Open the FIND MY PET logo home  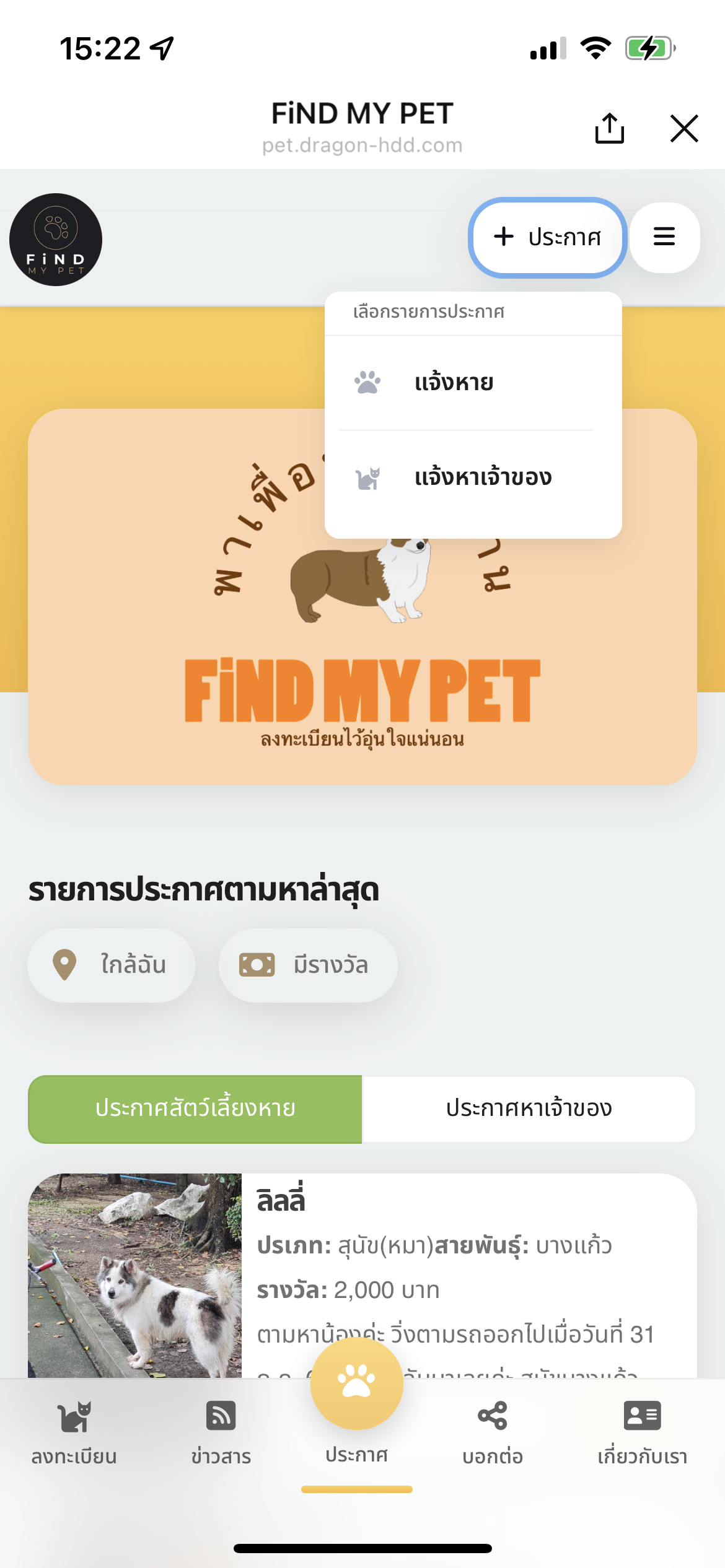pos(56,240)
